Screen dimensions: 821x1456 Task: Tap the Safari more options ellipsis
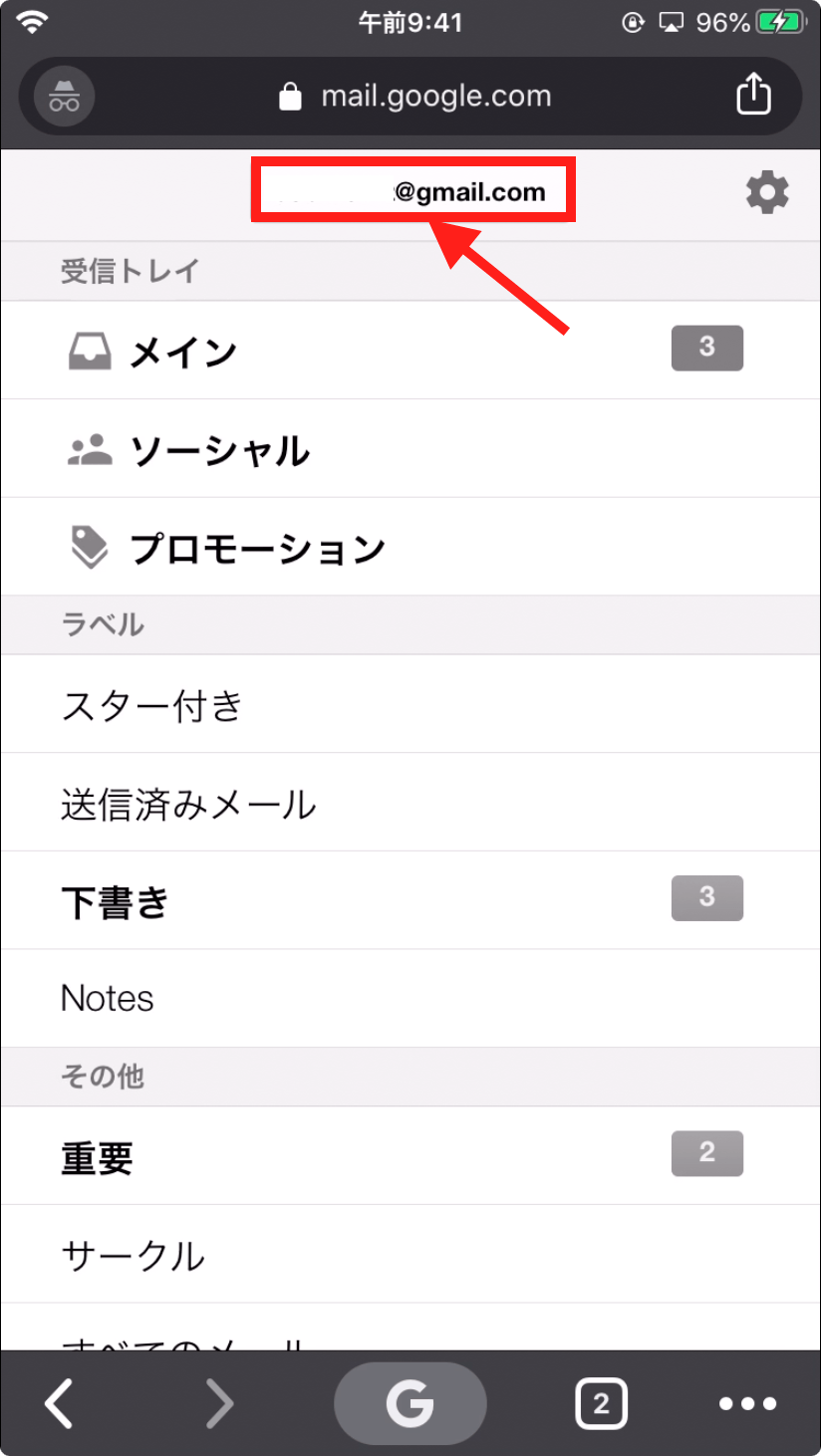[x=747, y=1402]
